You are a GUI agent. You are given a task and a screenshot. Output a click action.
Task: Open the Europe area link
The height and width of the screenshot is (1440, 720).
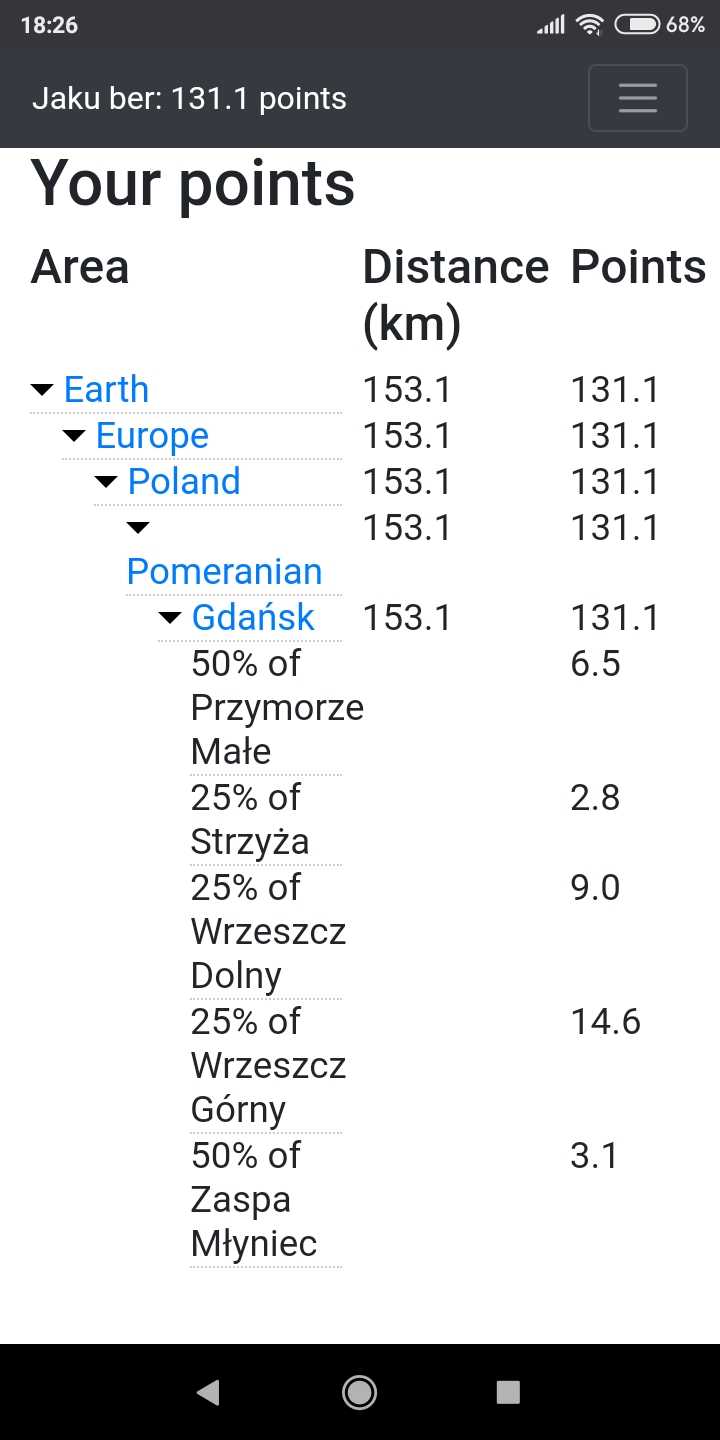pyautogui.click(x=152, y=435)
